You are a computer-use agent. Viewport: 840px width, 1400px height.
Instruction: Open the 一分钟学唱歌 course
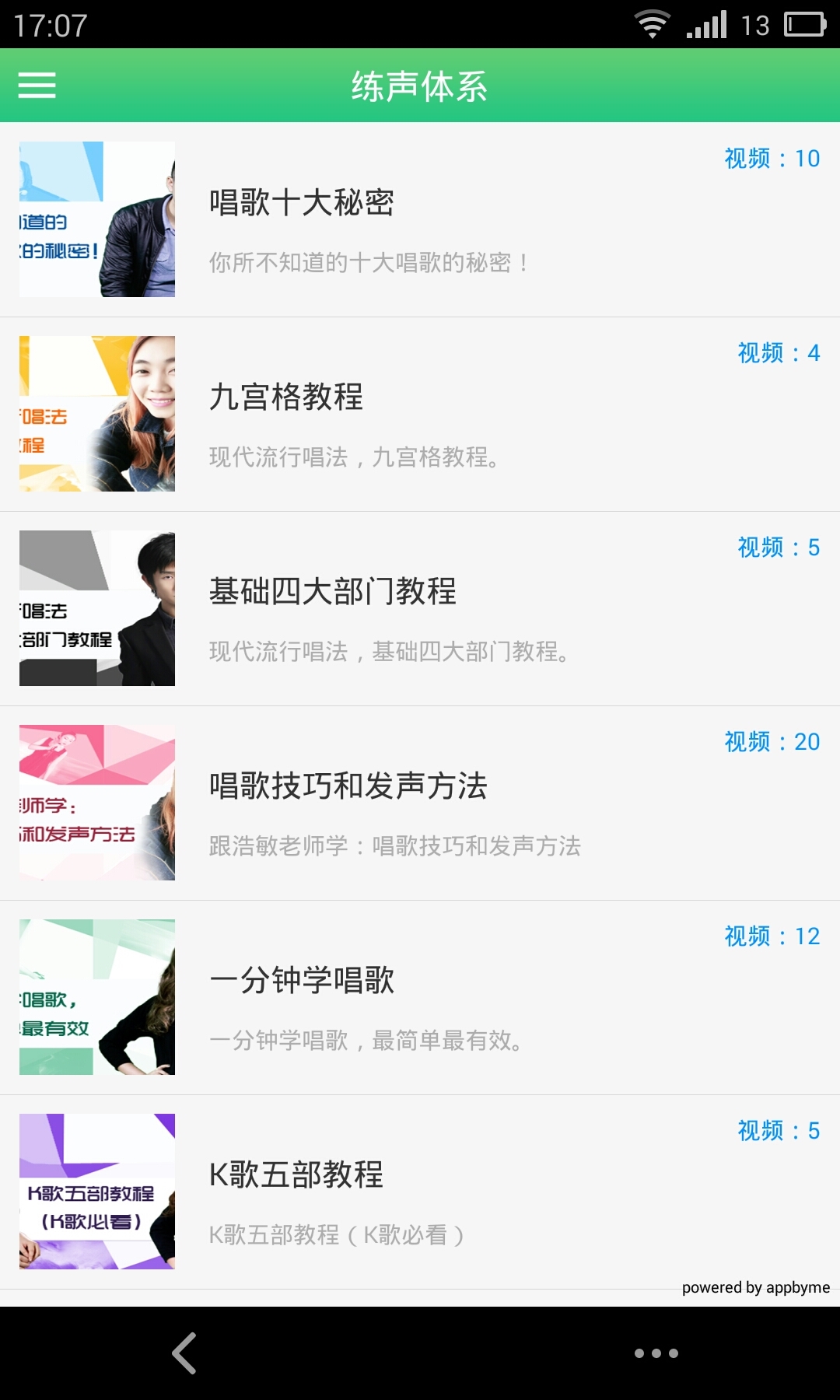303,982
